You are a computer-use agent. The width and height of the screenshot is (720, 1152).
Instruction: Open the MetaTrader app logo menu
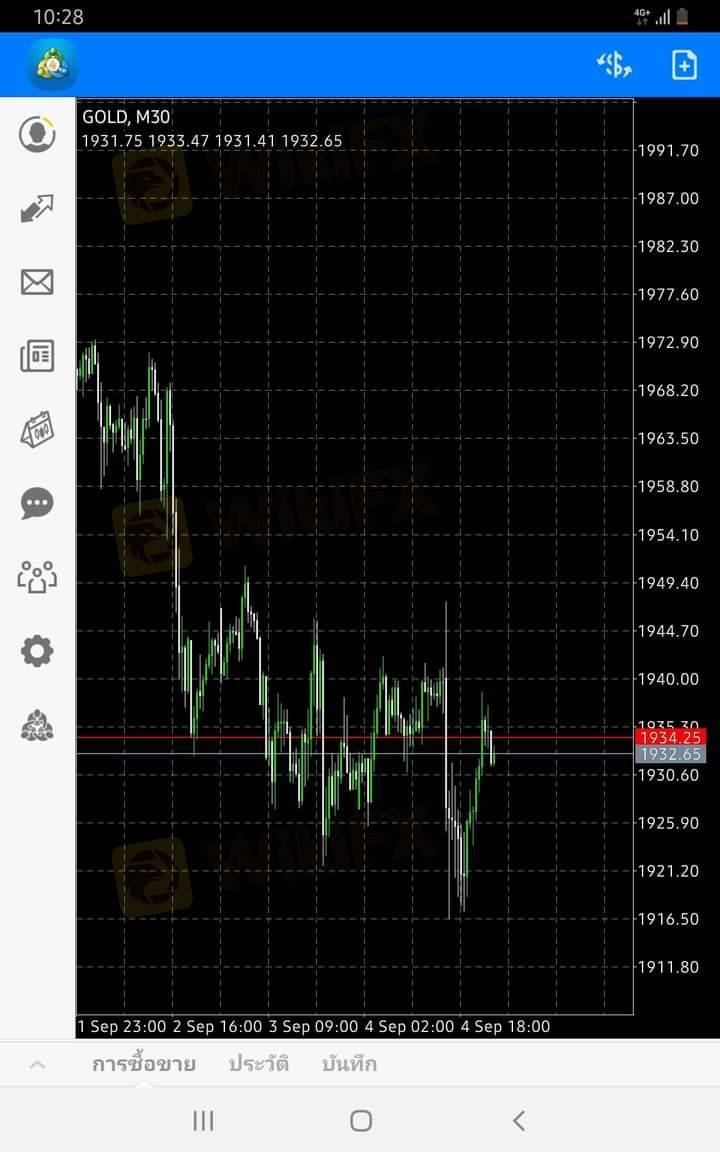click(x=50, y=65)
